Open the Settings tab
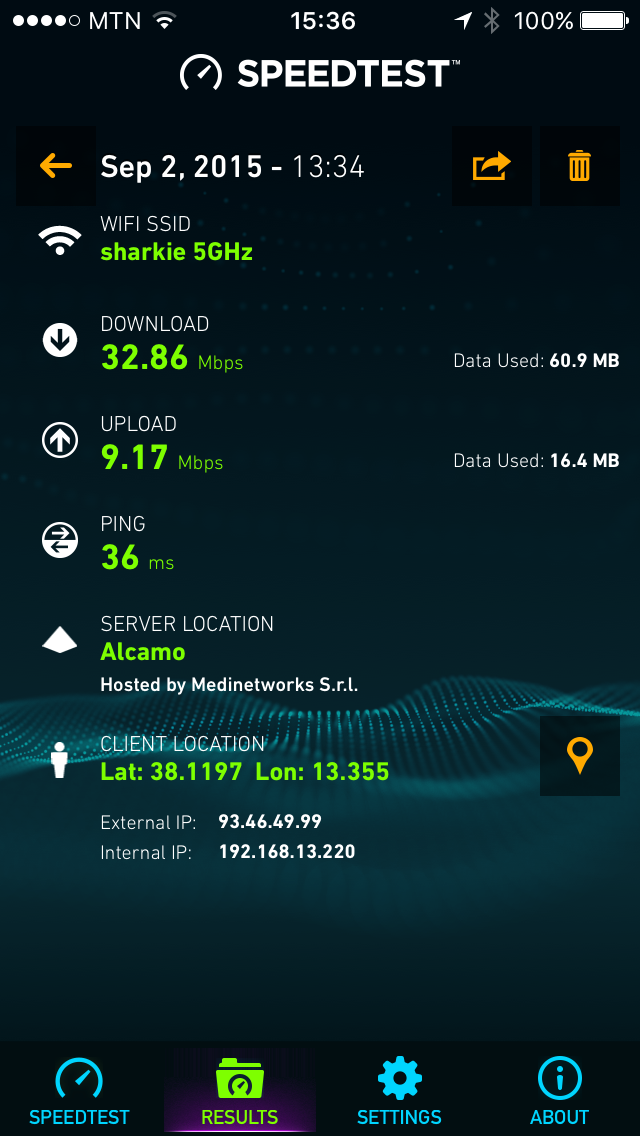 pyautogui.click(x=399, y=1090)
